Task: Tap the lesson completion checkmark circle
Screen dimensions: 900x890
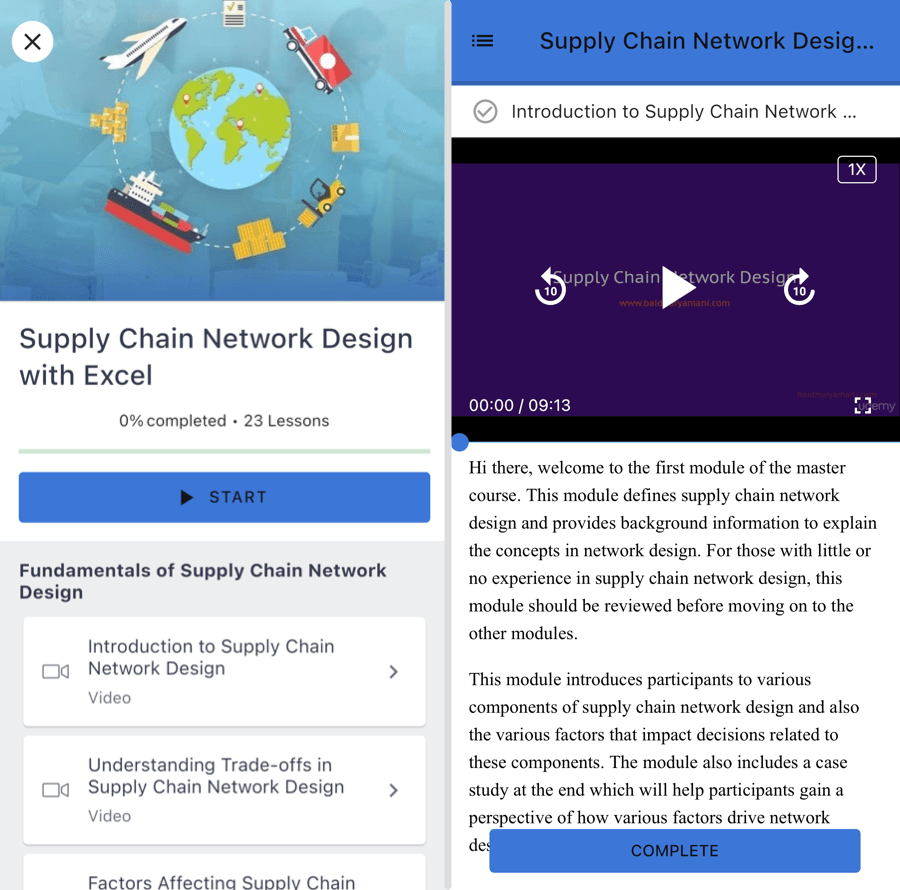Action: click(485, 111)
